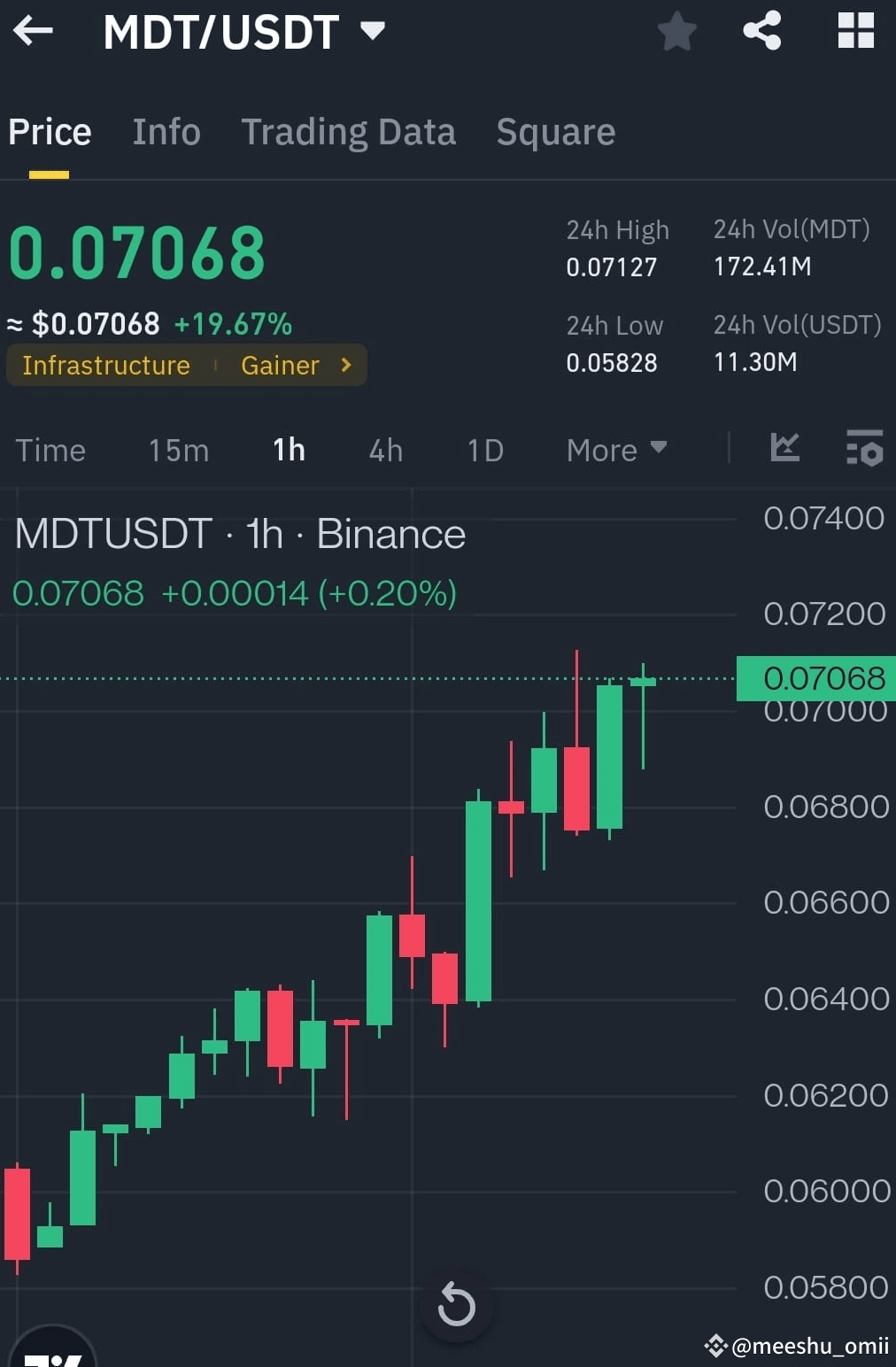Select the Time interval option
The height and width of the screenshot is (1367, 896).
coord(50,450)
